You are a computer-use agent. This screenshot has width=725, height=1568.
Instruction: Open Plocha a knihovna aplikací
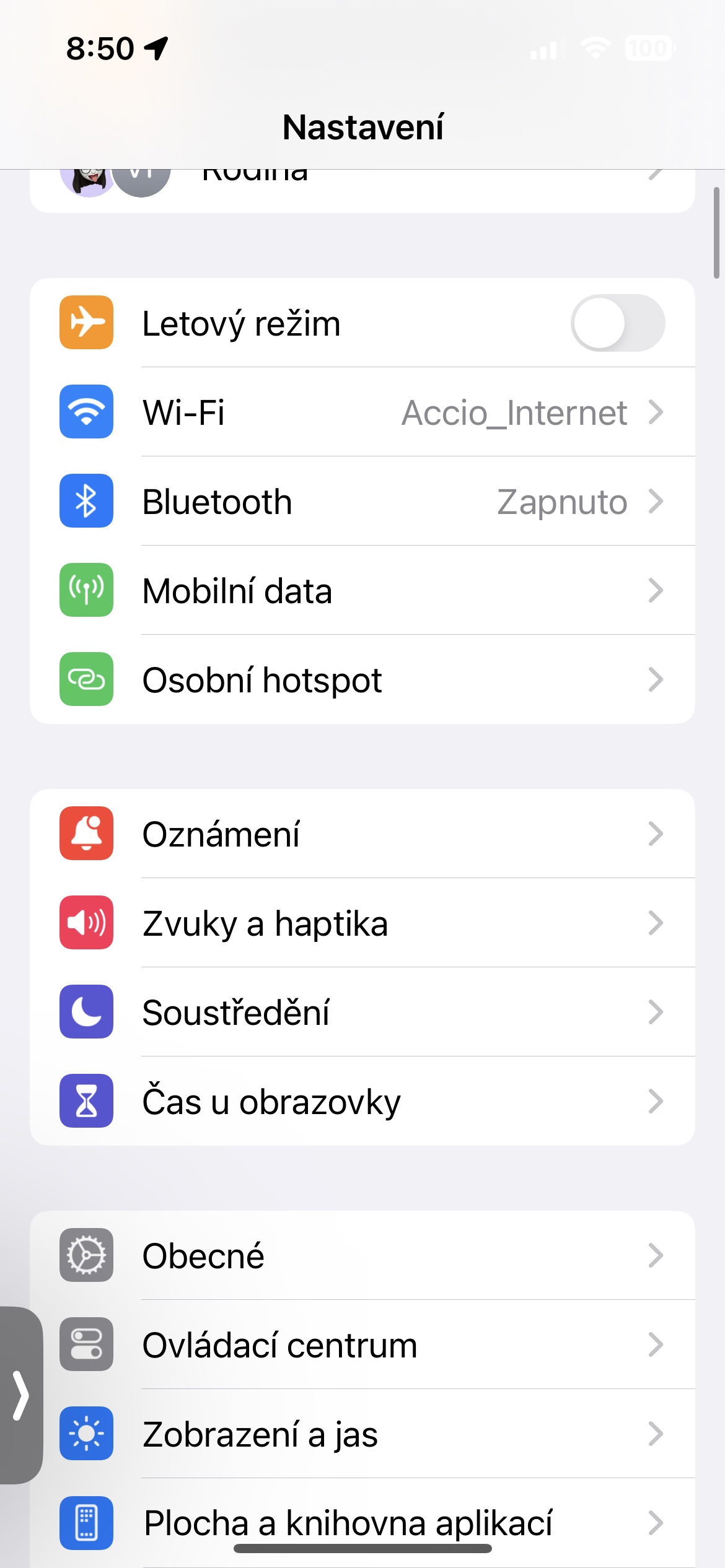click(x=362, y=1523)
